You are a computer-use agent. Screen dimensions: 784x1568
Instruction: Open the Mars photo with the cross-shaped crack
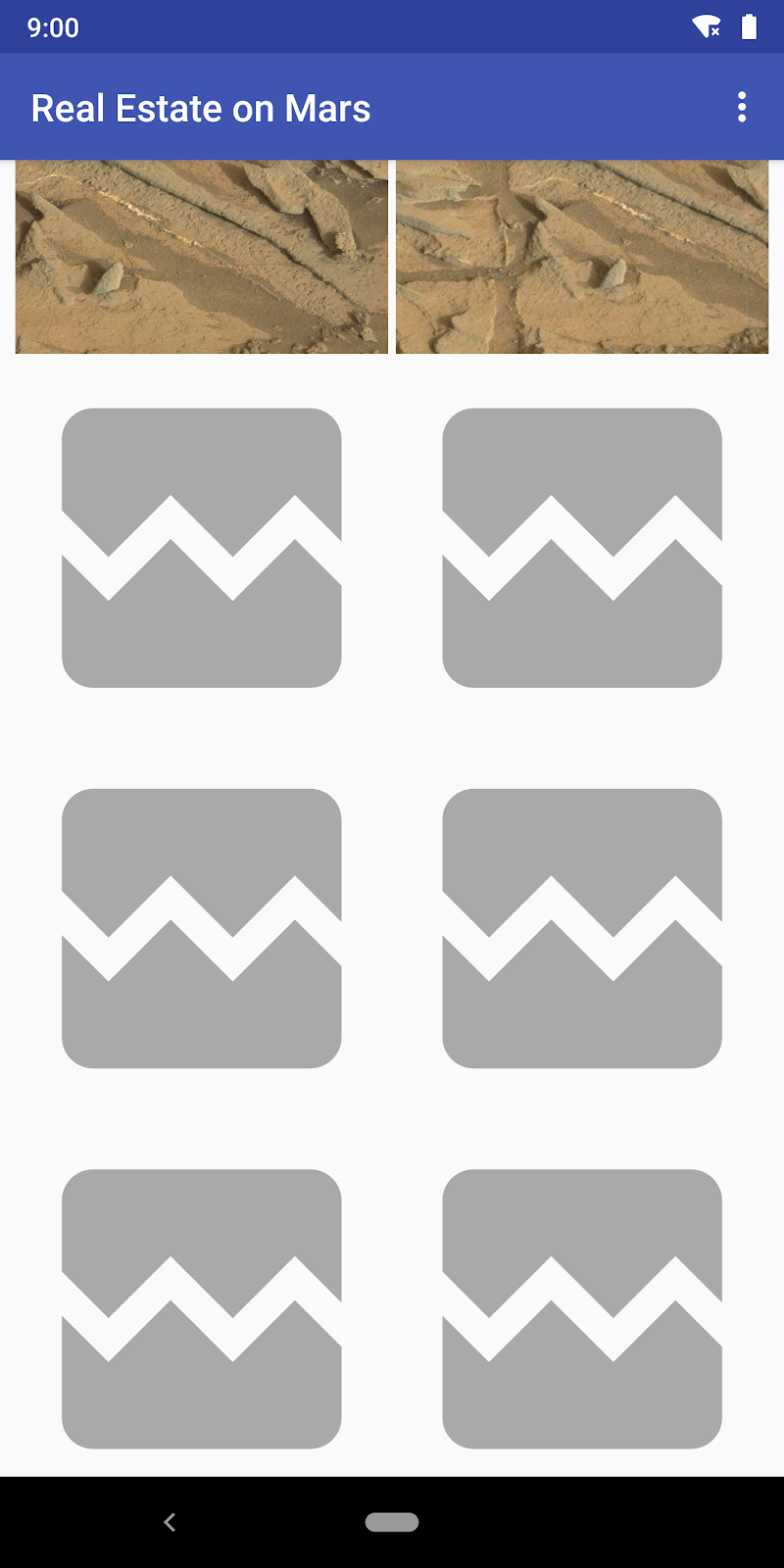click(x=581, y=257)
